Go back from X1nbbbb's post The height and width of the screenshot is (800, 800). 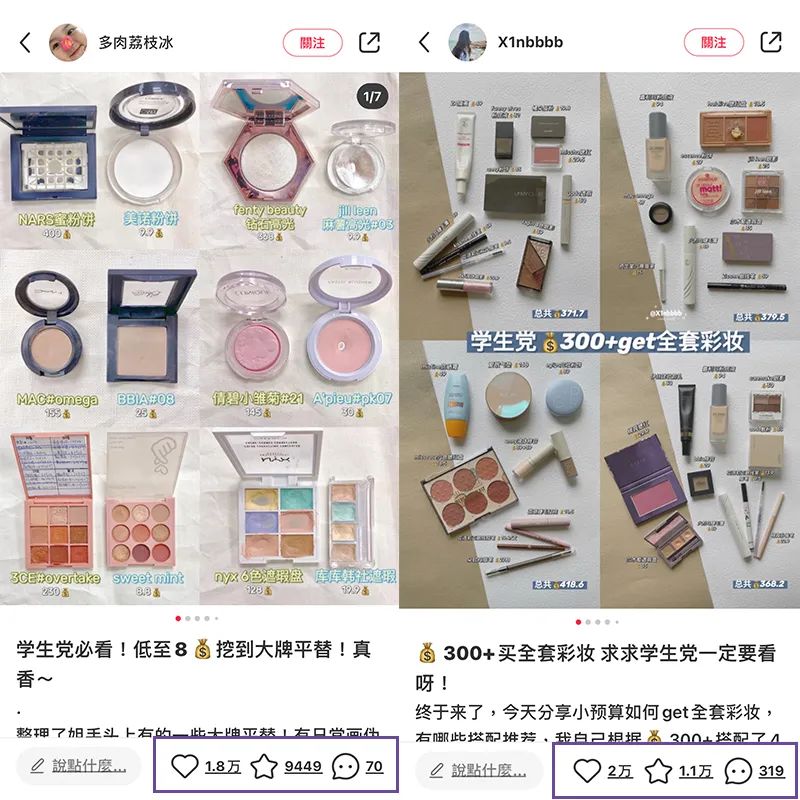coord(424,43)
